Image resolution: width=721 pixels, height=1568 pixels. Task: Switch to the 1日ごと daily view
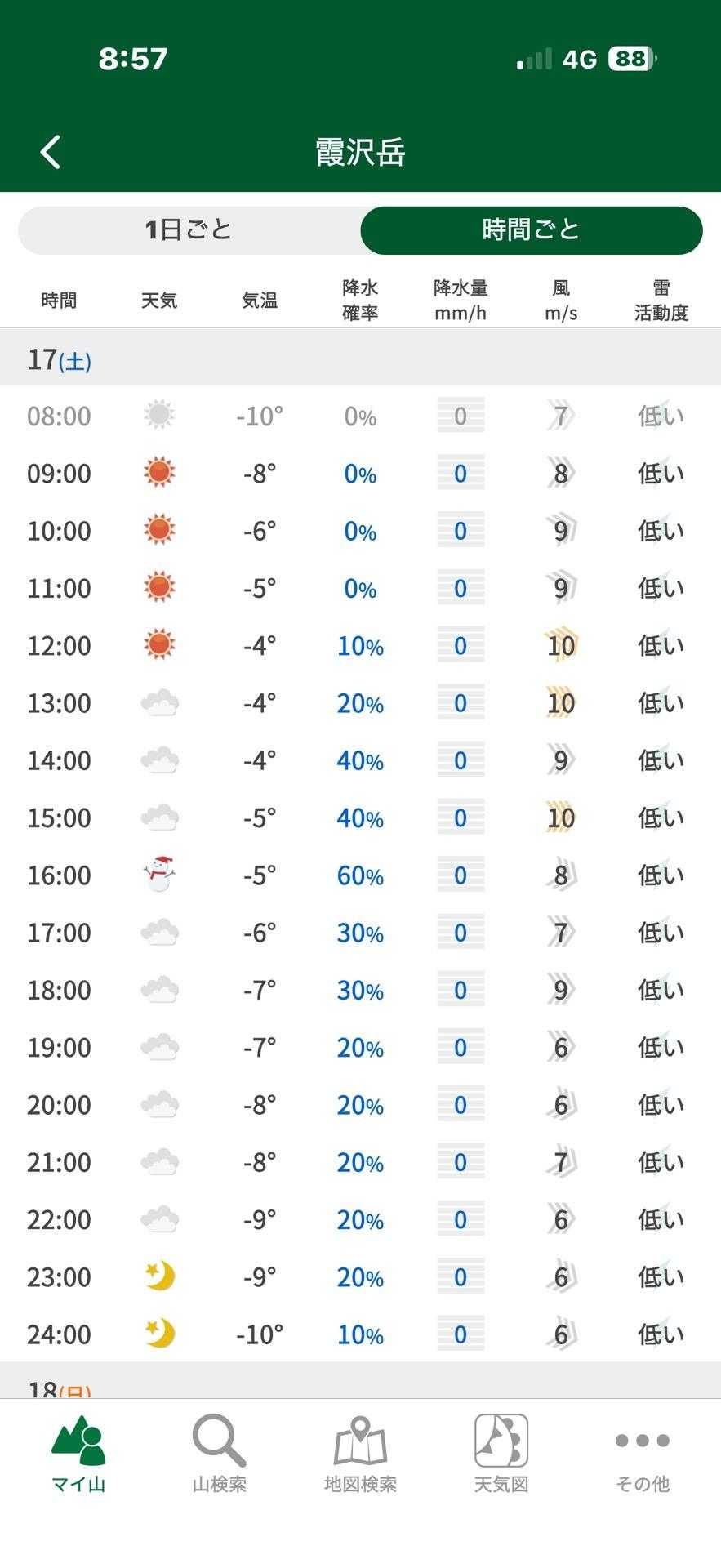click(189, 230)
